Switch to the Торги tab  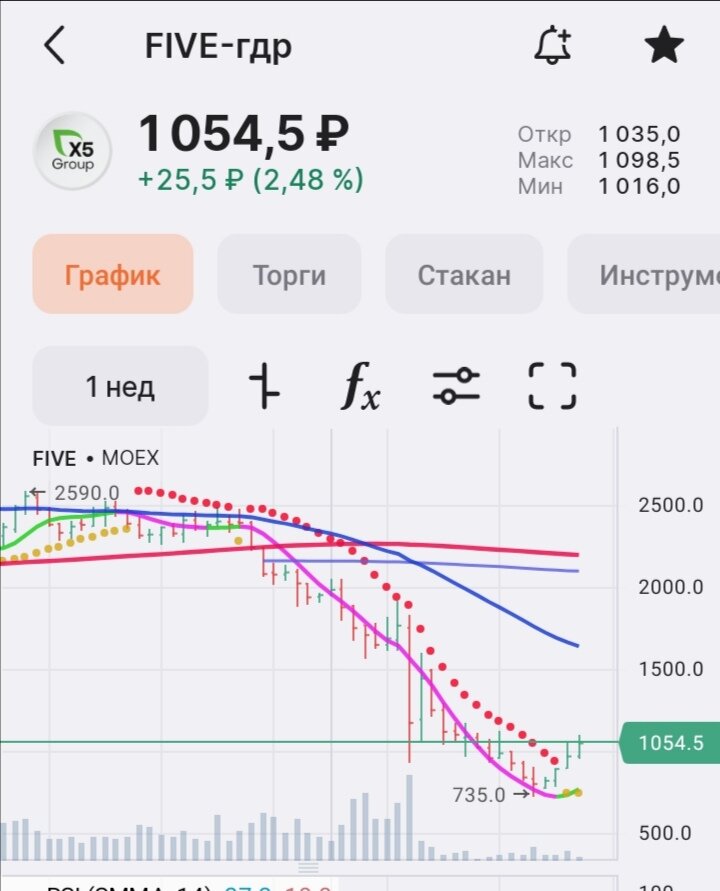coord(288,274)
